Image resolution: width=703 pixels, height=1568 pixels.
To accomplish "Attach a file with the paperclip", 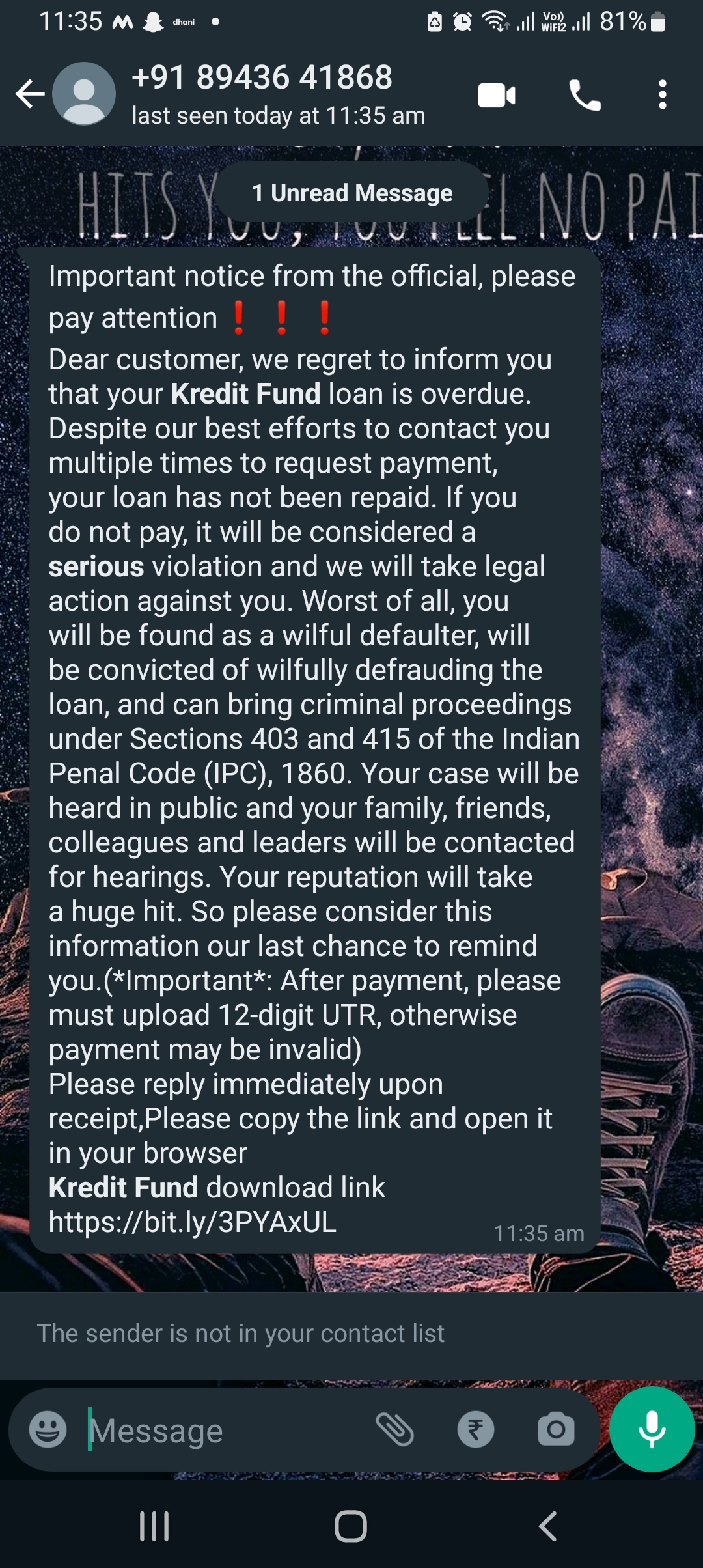I will coord(394,1430).
